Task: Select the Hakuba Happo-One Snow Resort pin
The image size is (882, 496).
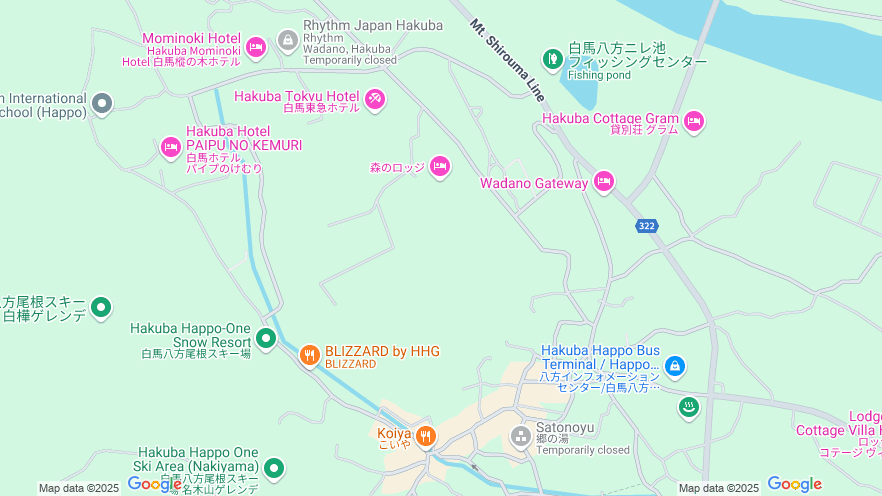Action: click(x=266, y=339)
